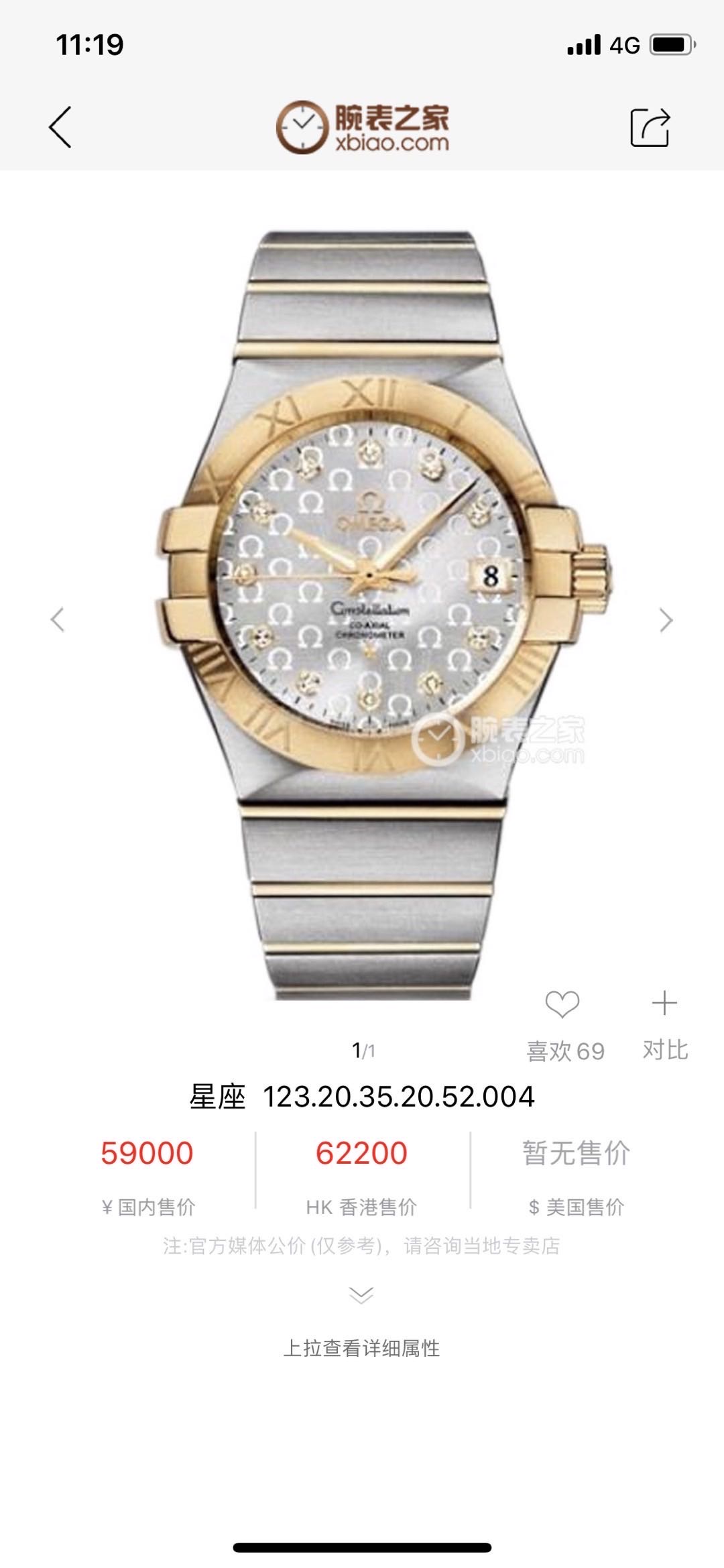Like this watch with the heart icon

coord(562,1004)
